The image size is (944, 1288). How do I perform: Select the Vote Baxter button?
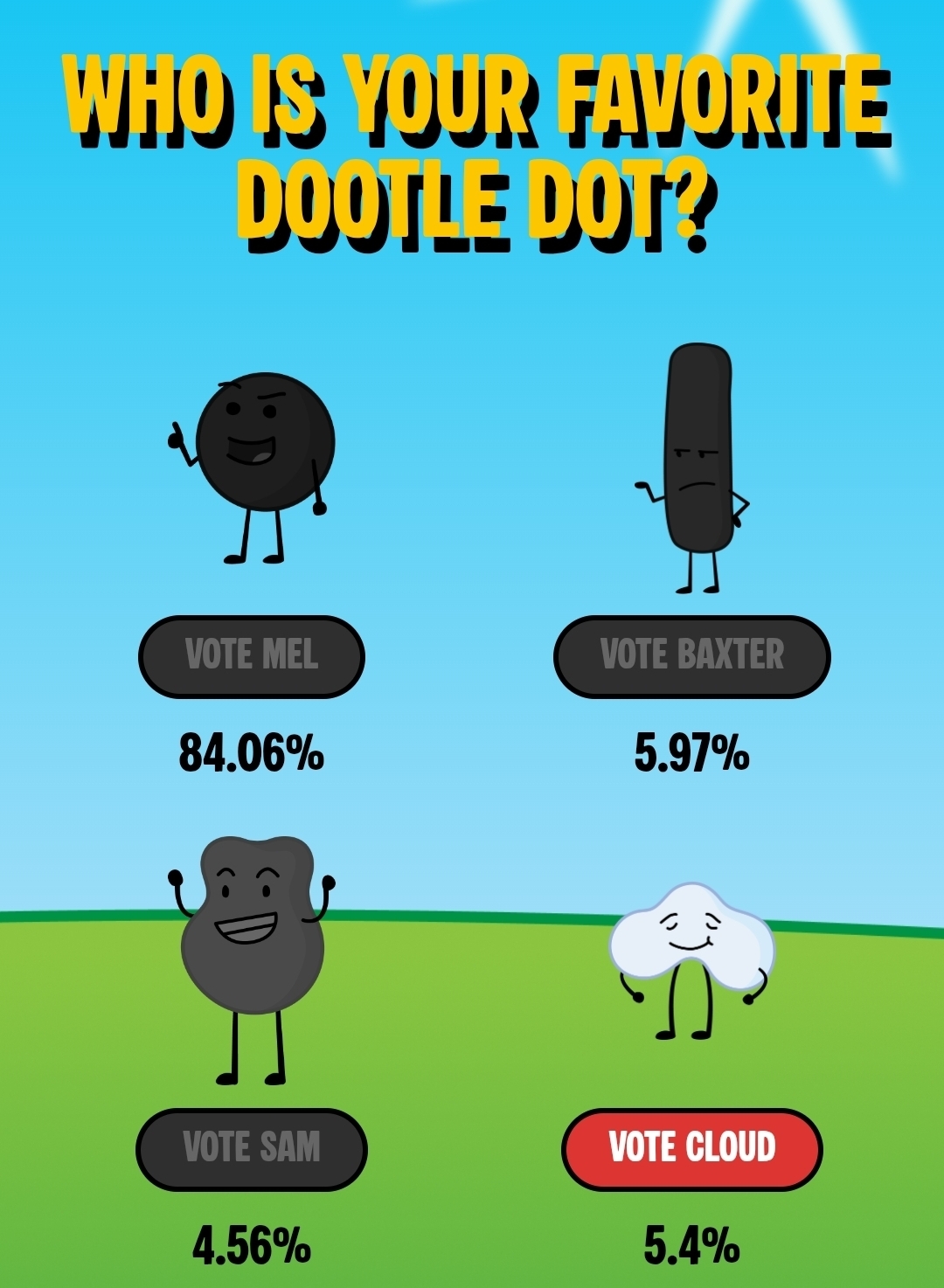point(691,656)
